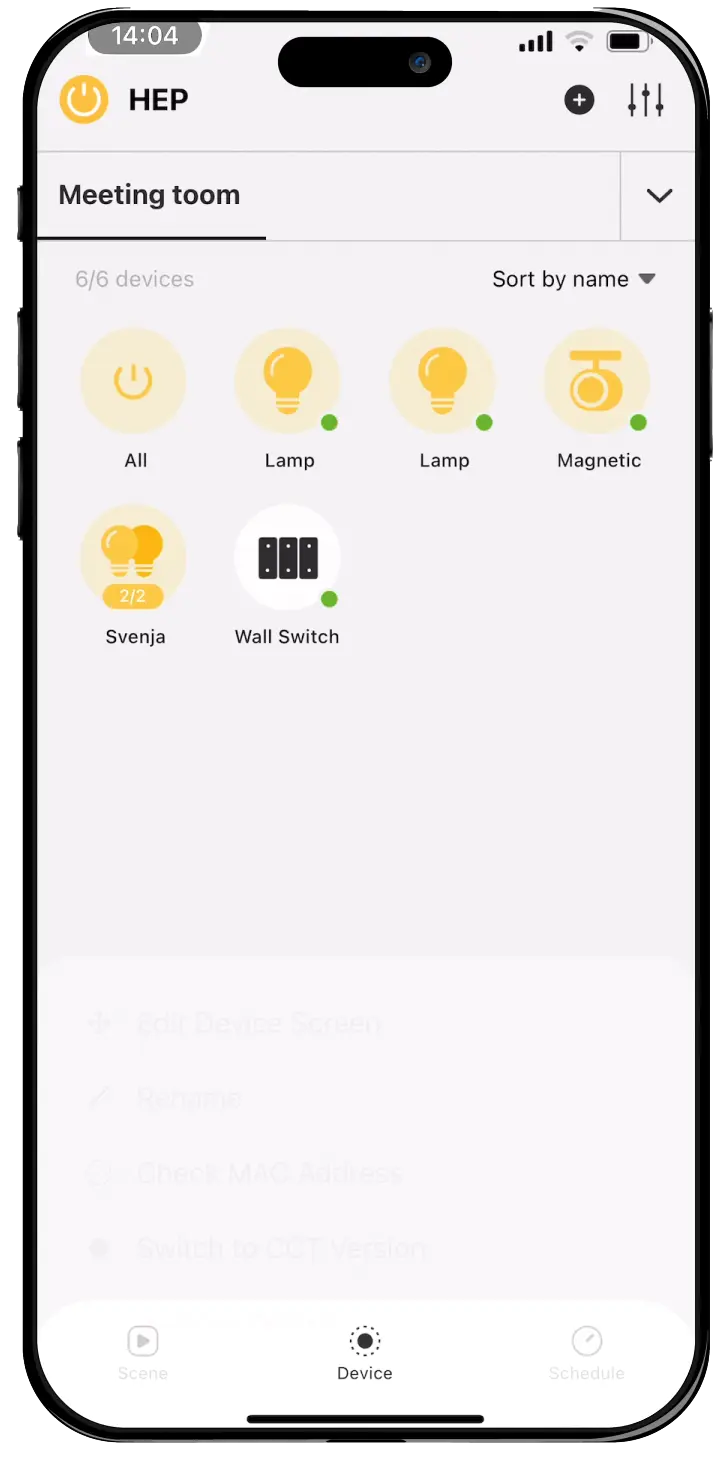Add a new device with the plus icon
This screenshot has width=720, height=1465.
579,100
